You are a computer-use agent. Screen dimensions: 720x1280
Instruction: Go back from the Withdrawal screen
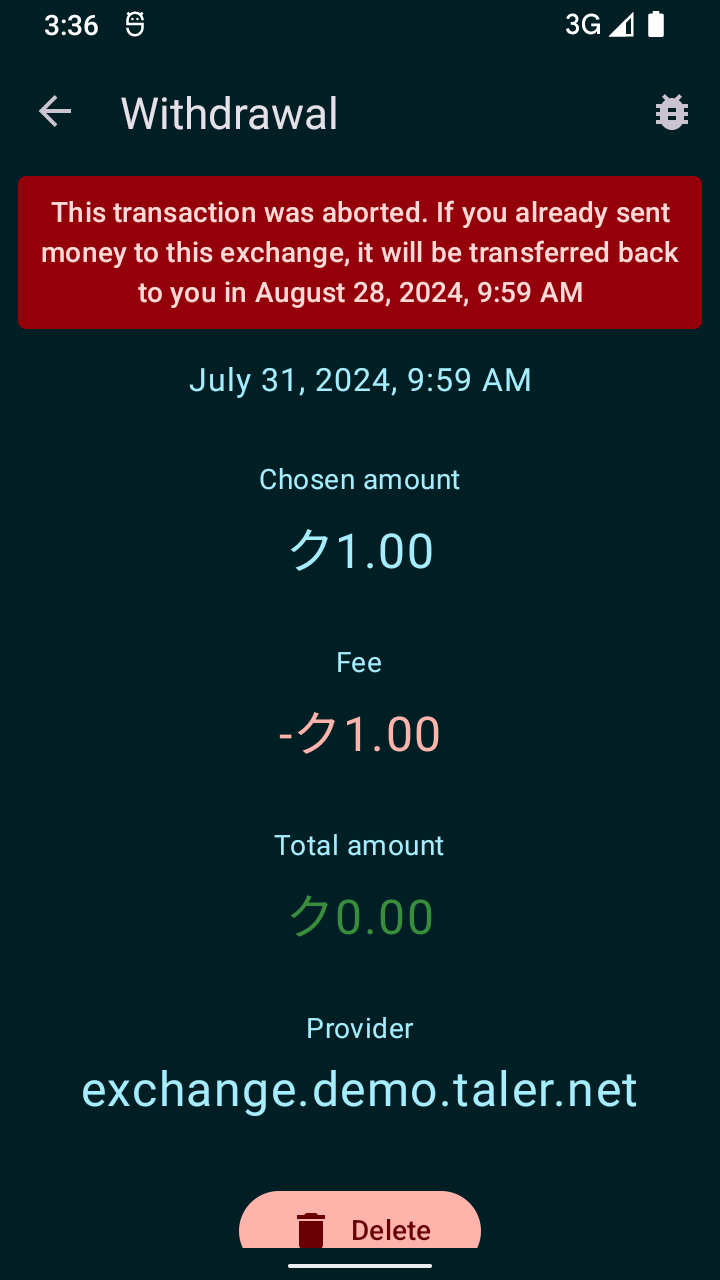click(x=55, y=112)
